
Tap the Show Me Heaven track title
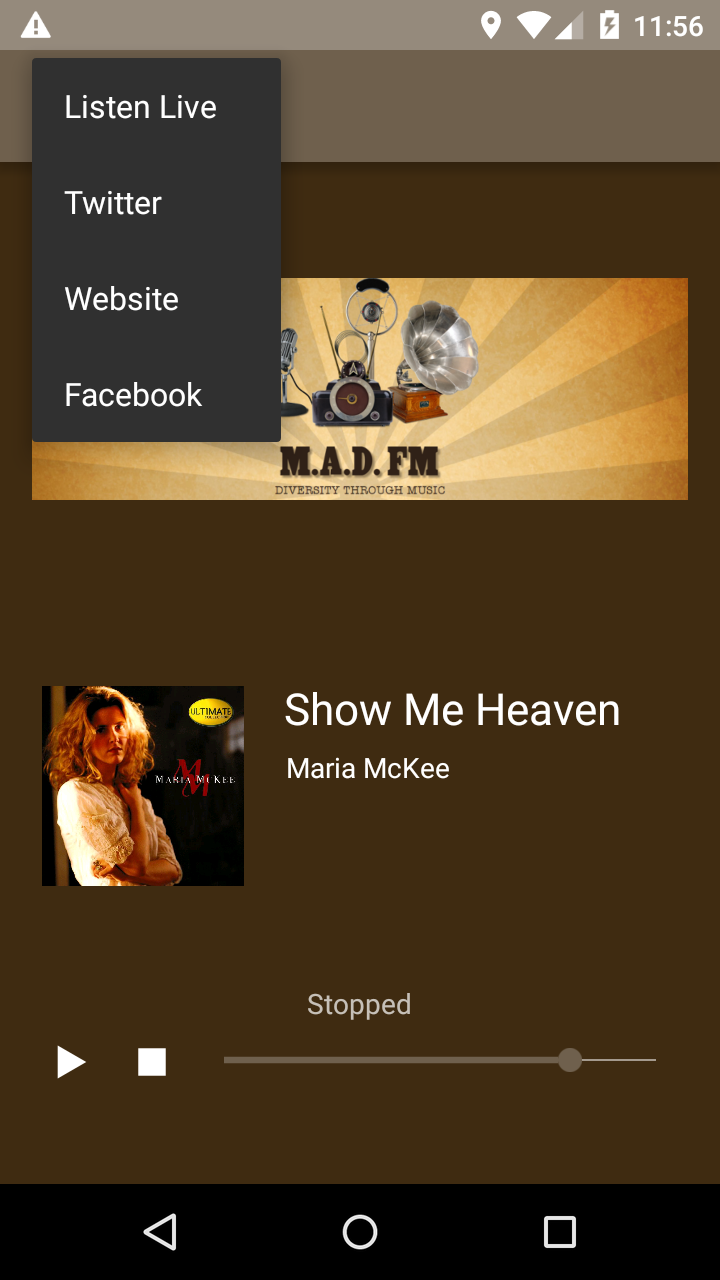point(452,709)
